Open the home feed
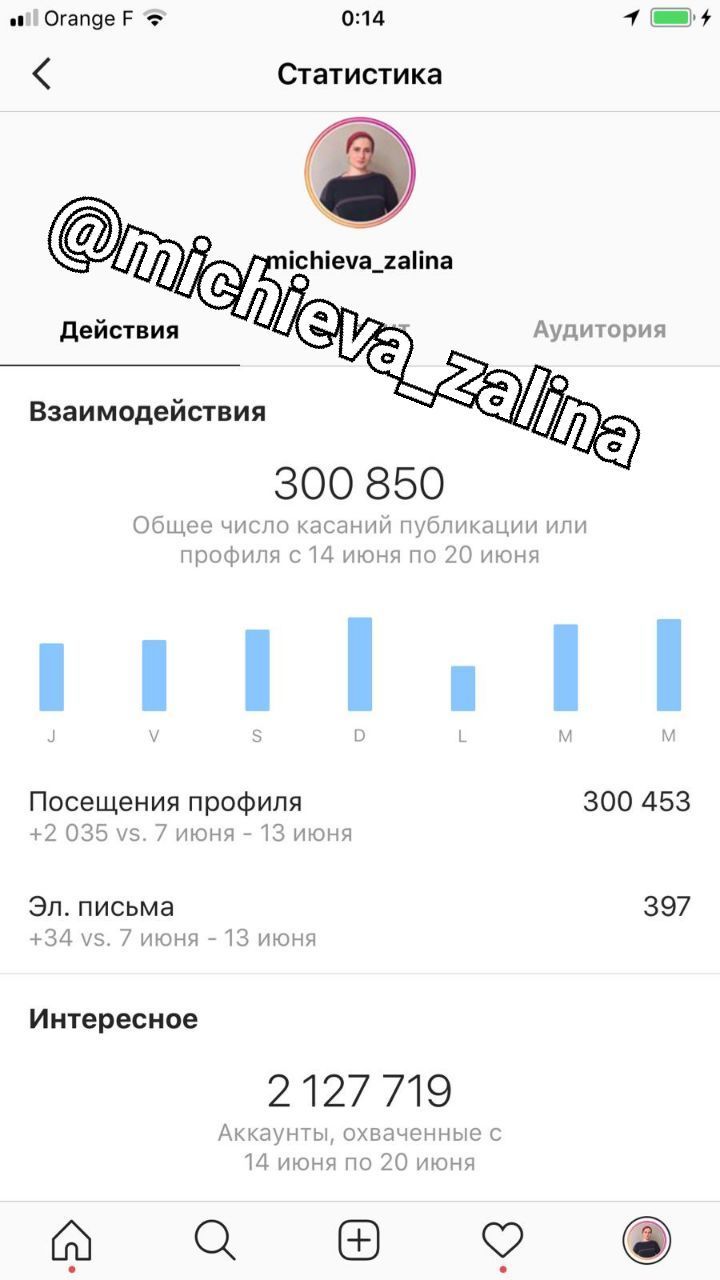Viewport: 720px width, 1280px height. pos(71,1241)
